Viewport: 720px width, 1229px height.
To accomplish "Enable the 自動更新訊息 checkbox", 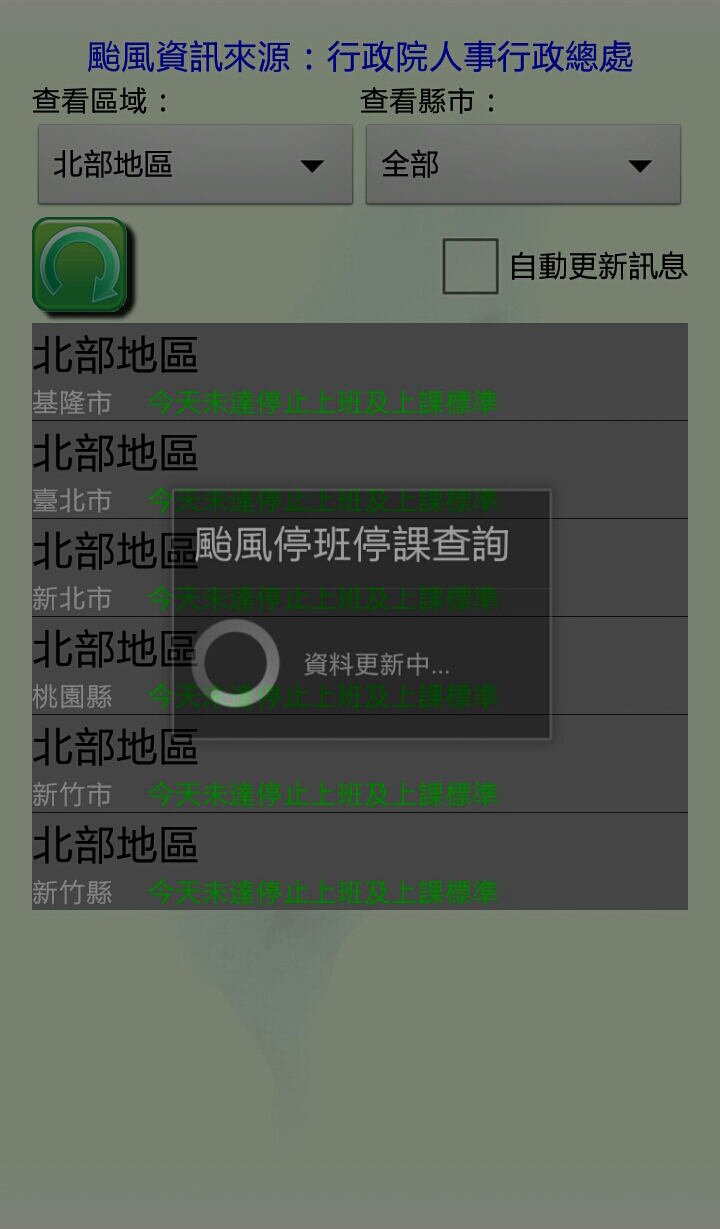I will (471, 266).
